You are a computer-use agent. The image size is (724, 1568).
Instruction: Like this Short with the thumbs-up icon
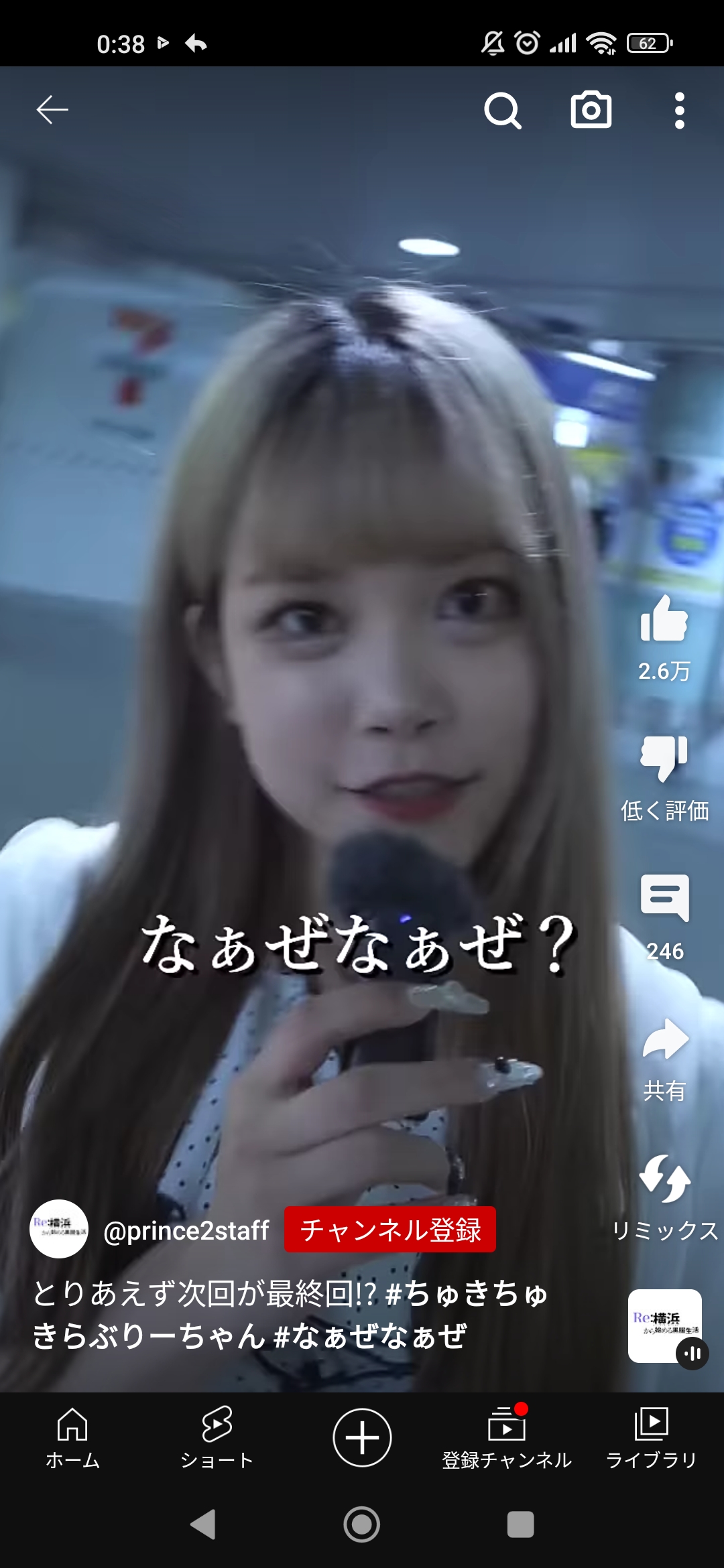pos(664,620)
